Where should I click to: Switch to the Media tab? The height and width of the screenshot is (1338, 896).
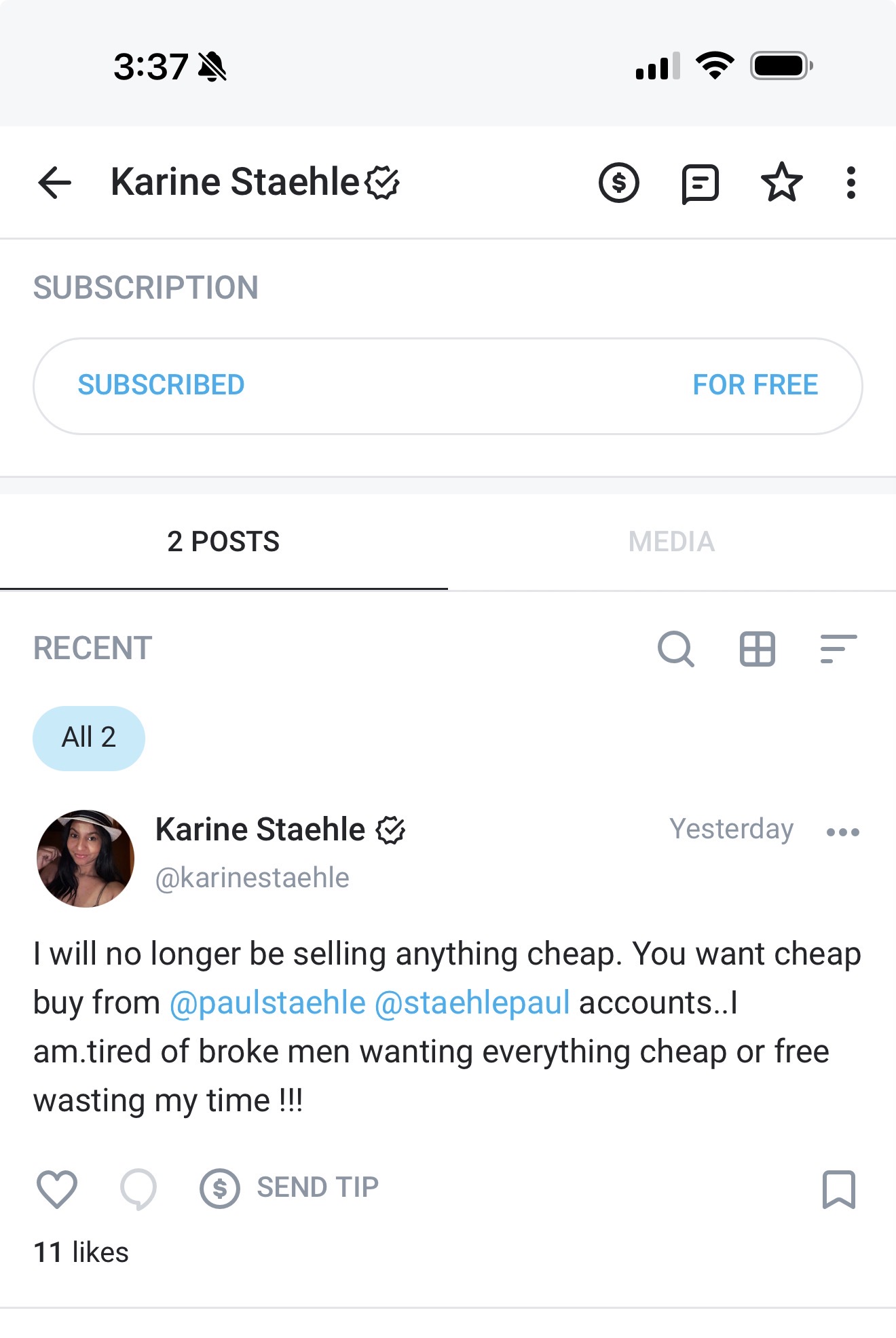point(671,542)
